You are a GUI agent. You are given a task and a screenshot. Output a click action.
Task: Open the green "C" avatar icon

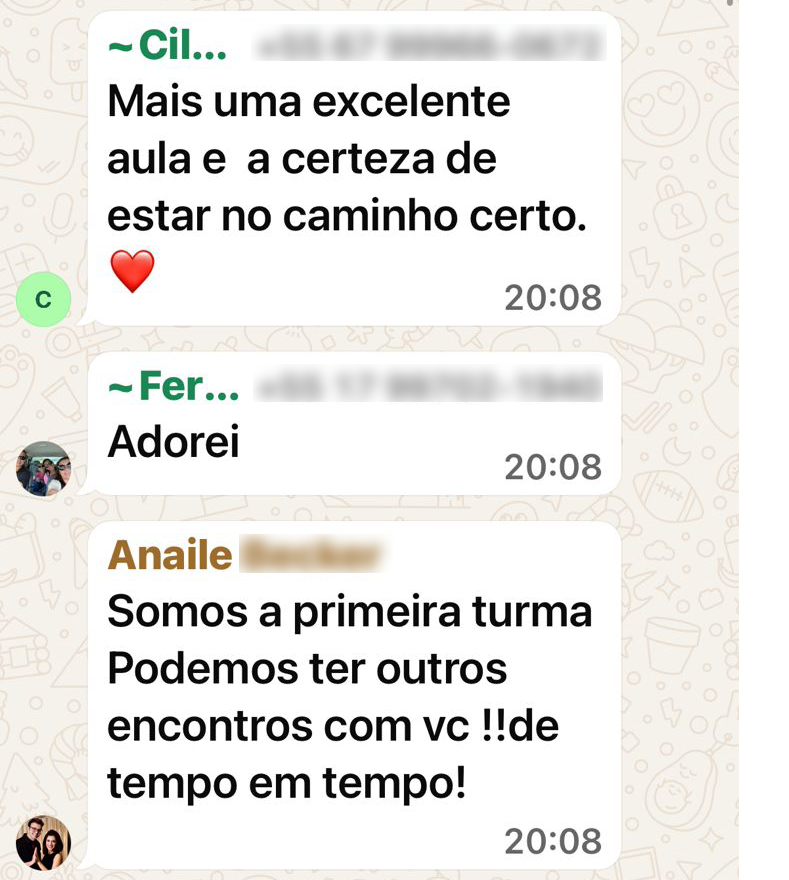pyautogui.click(x=43, y=299)
